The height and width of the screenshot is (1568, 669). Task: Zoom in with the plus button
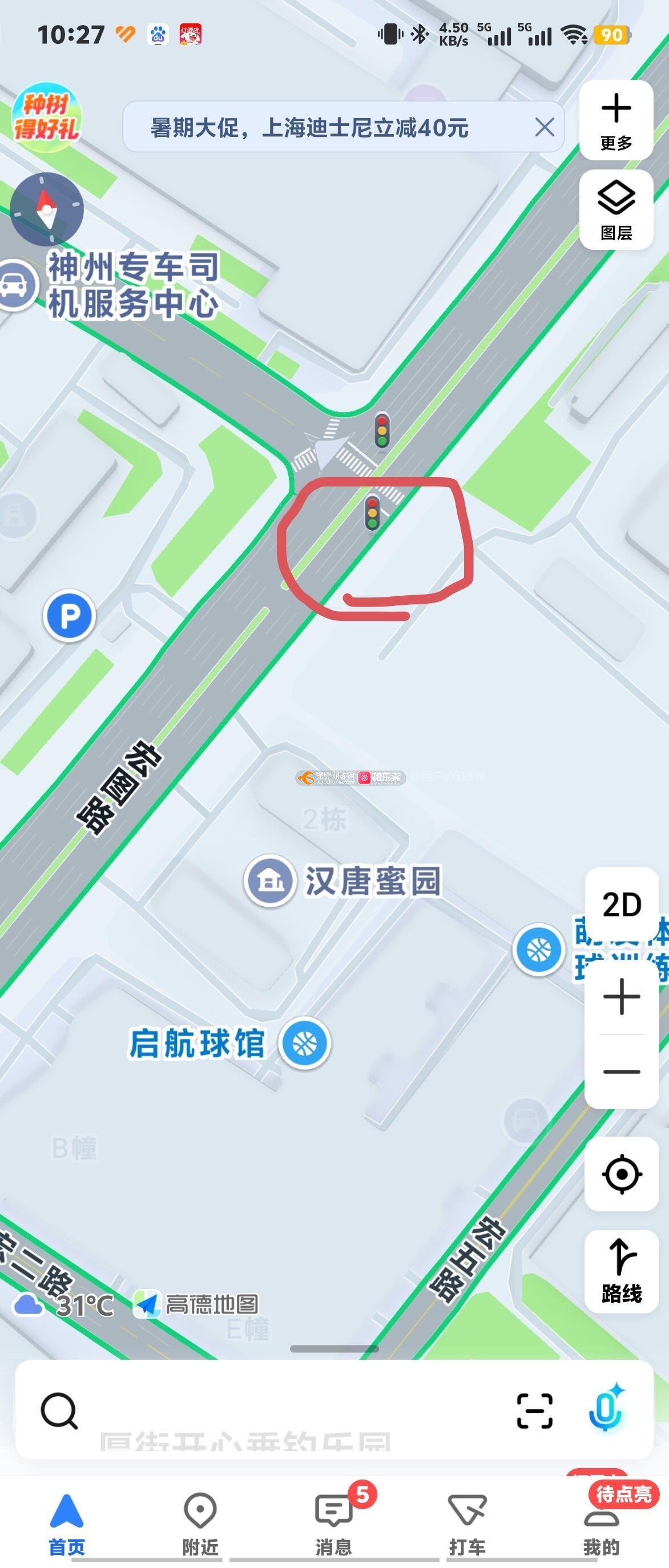[622, 997]
